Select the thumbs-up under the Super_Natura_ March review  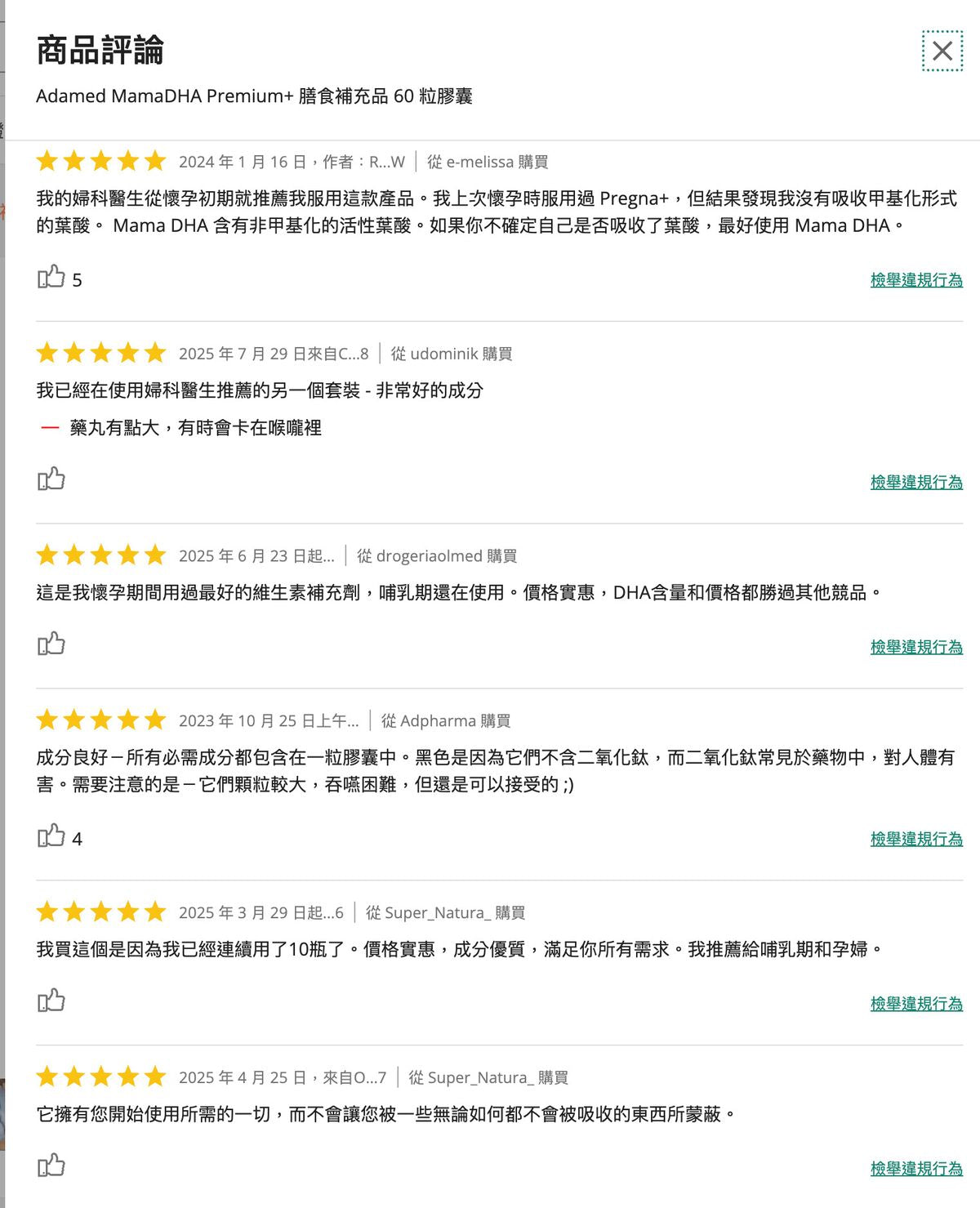pos(52,1000)
